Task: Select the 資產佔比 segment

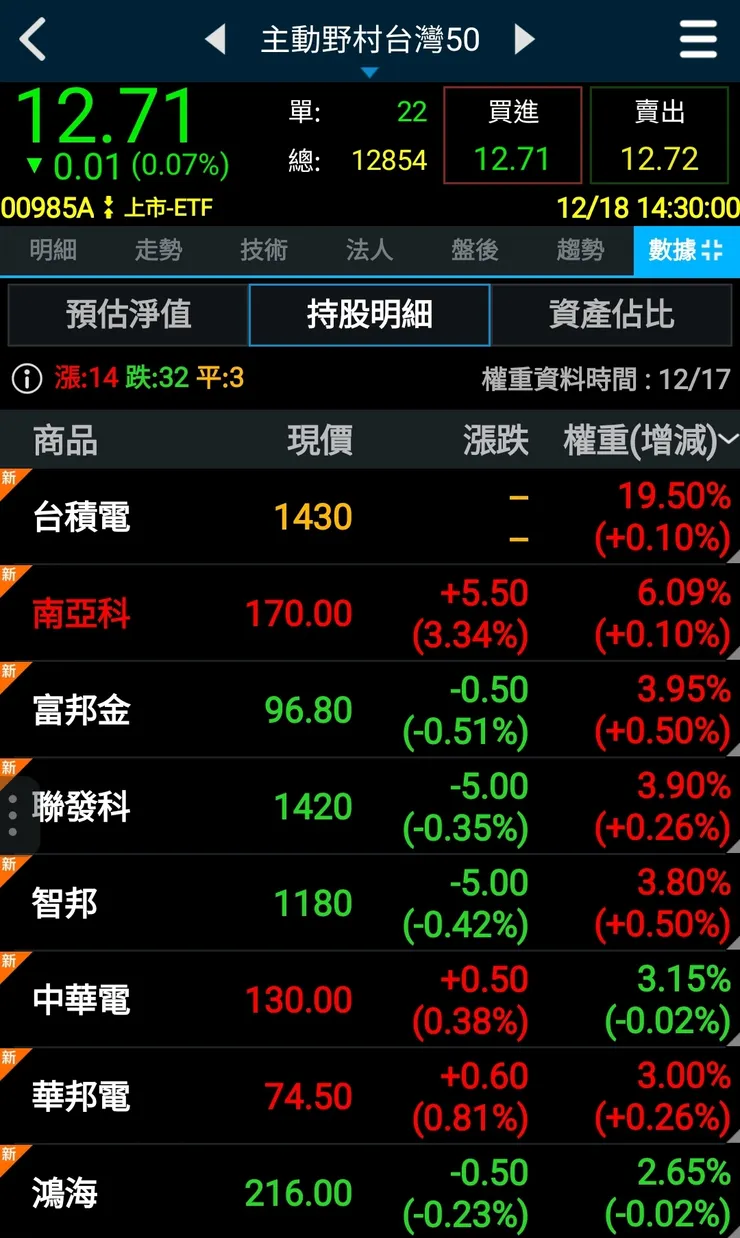Action: pyautogui.click(x=611, y=315)
